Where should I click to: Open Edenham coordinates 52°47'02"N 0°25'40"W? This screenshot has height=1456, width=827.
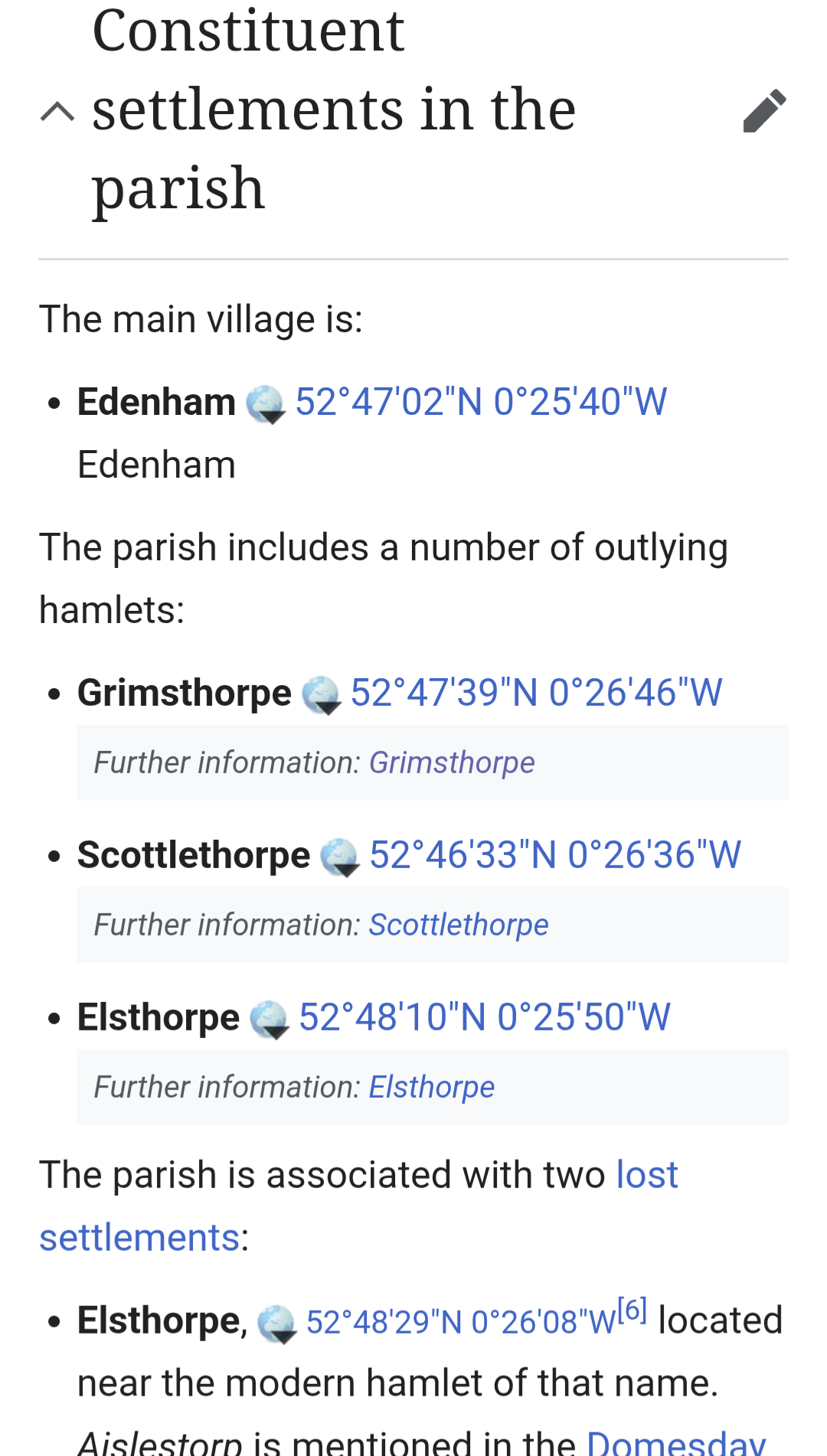click(481, 402)
